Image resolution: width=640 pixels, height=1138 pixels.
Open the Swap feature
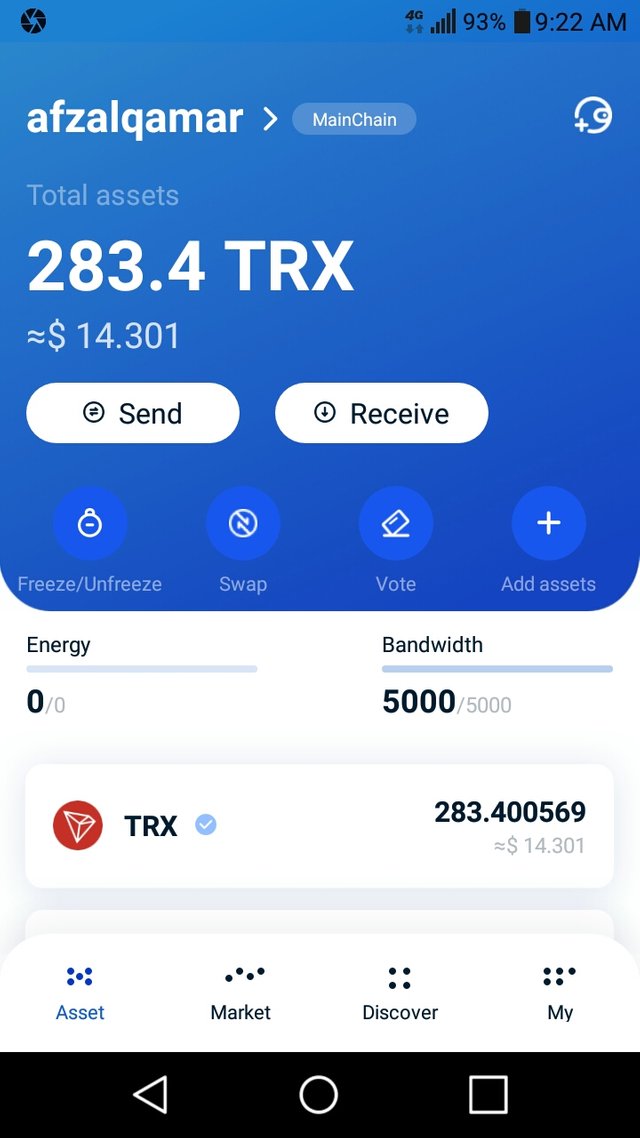pos(243,523)
